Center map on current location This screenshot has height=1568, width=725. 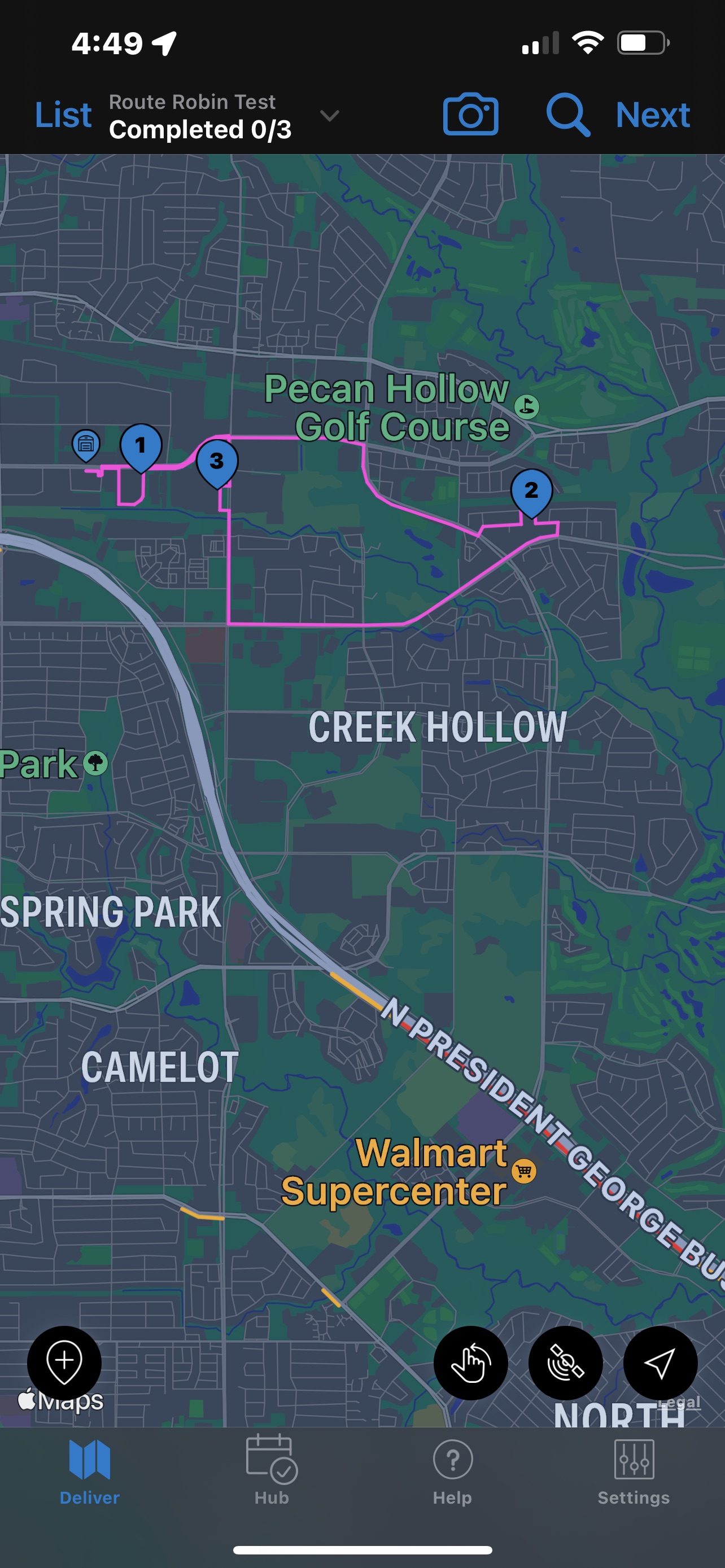pyautogui.click(x=660, y=1363)
